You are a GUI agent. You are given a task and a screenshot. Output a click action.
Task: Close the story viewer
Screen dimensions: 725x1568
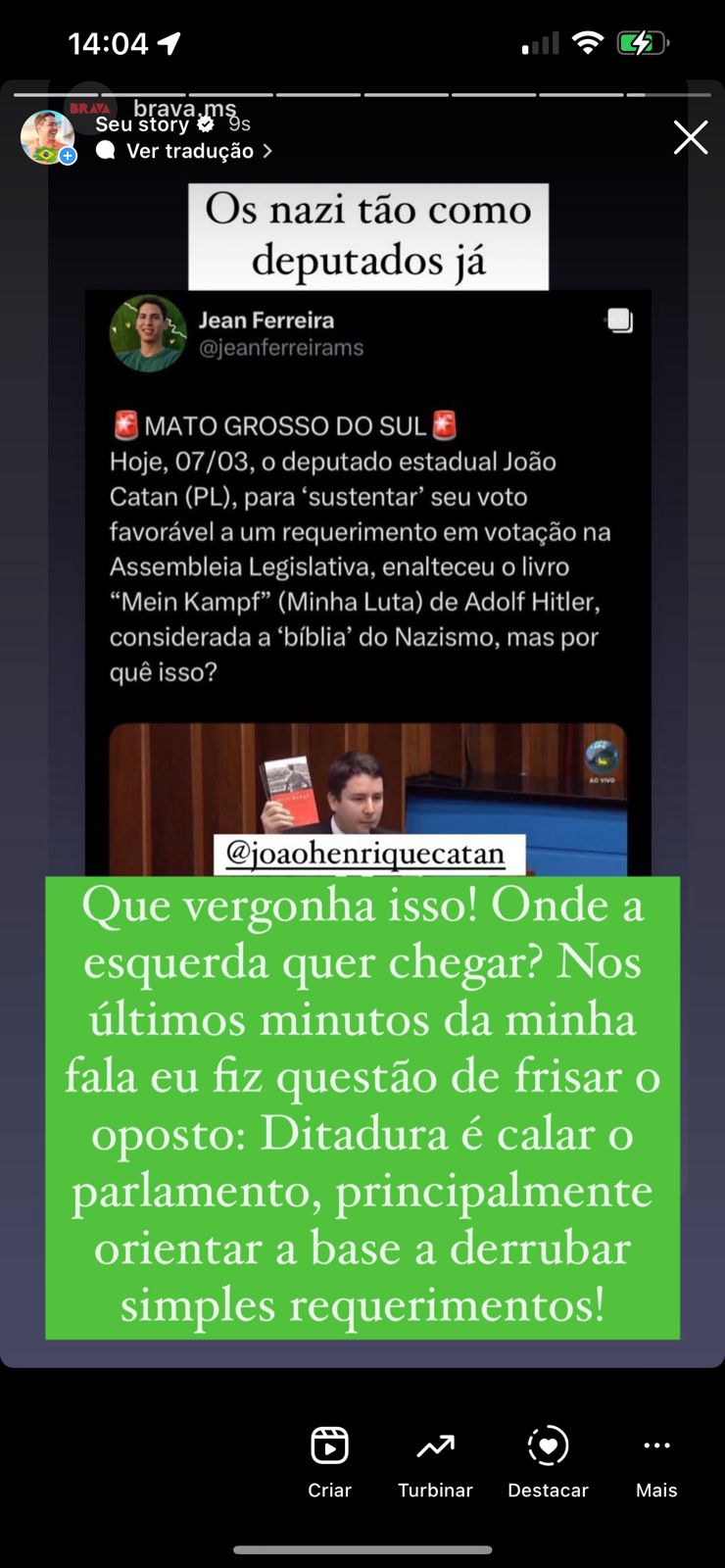[x=690, y=138]
